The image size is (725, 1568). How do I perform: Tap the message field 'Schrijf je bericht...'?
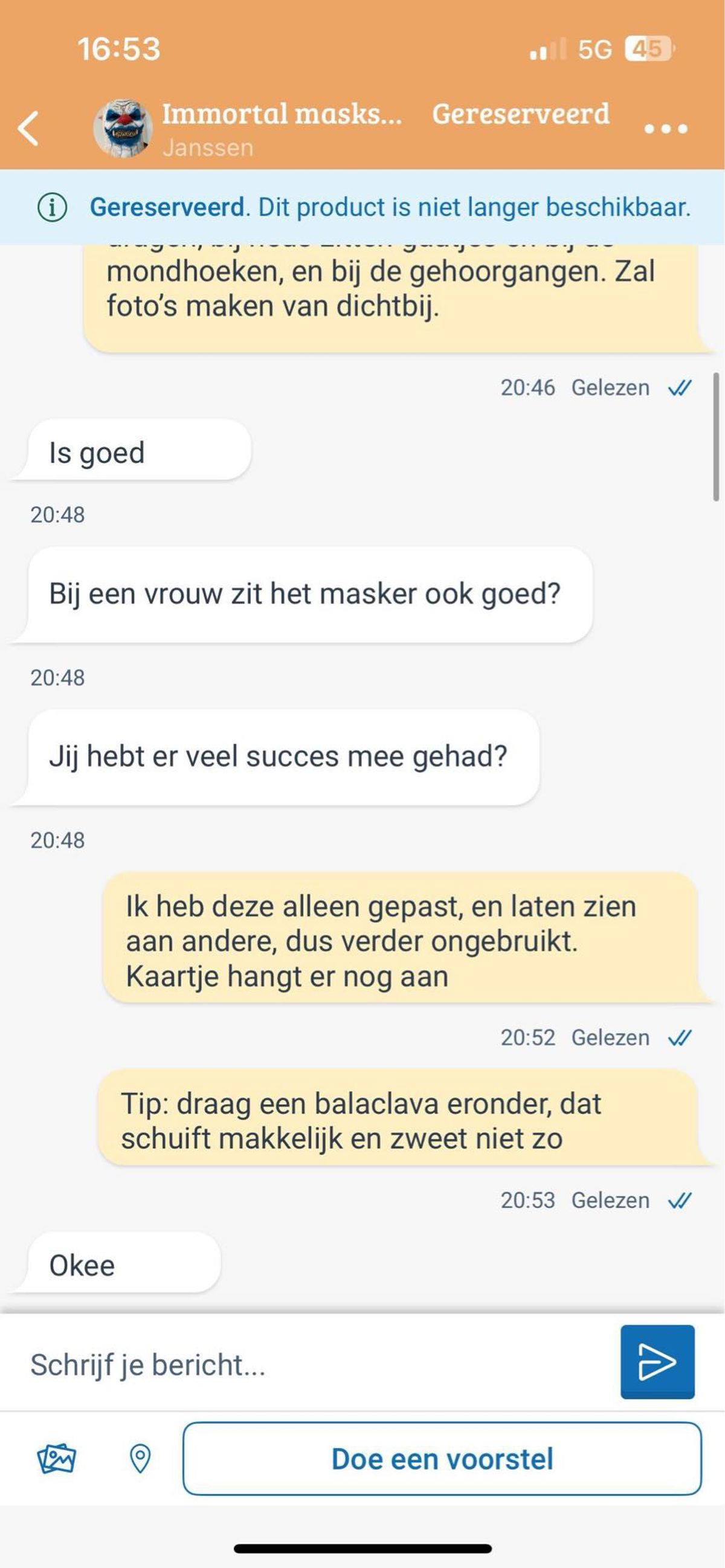(304, 1365)
